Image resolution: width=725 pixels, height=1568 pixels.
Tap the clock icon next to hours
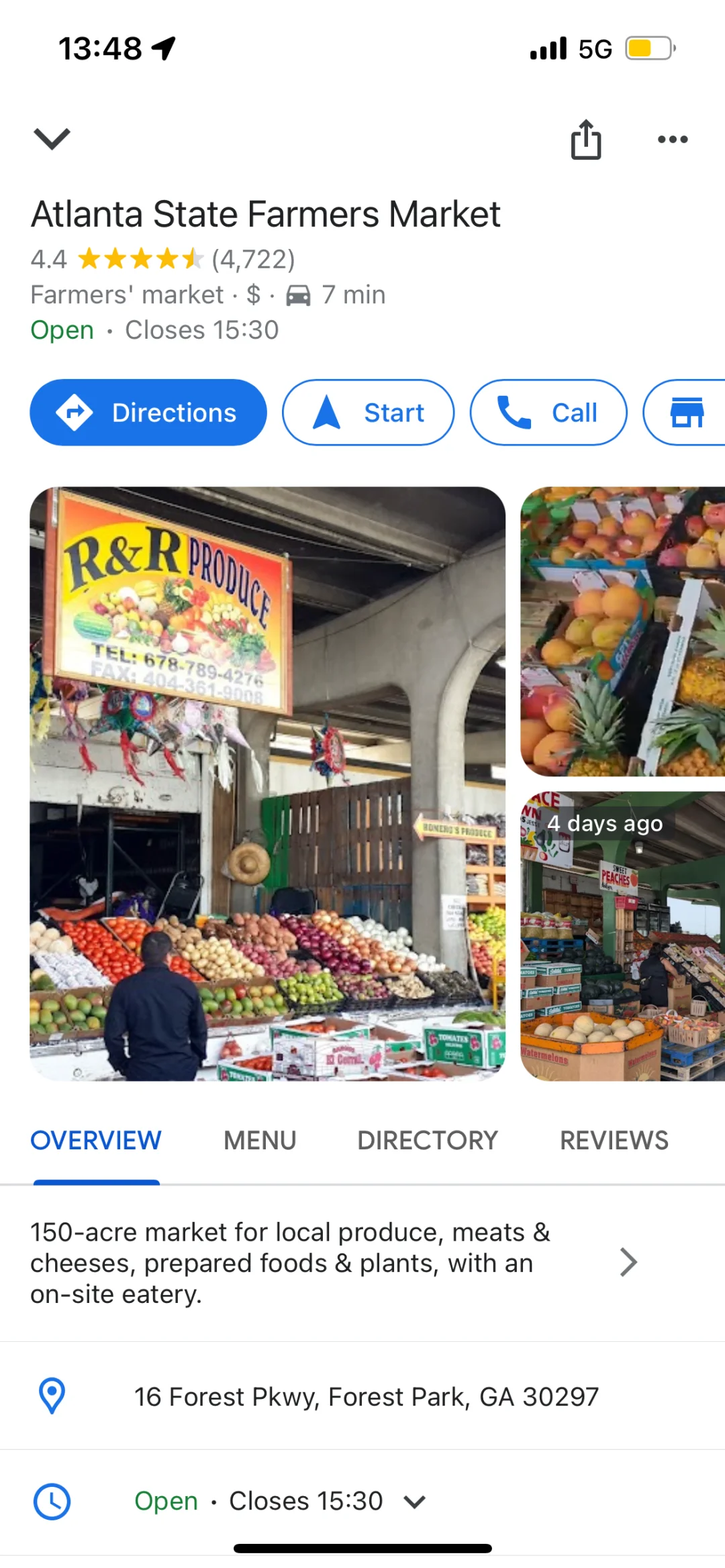click(51, 1501)
